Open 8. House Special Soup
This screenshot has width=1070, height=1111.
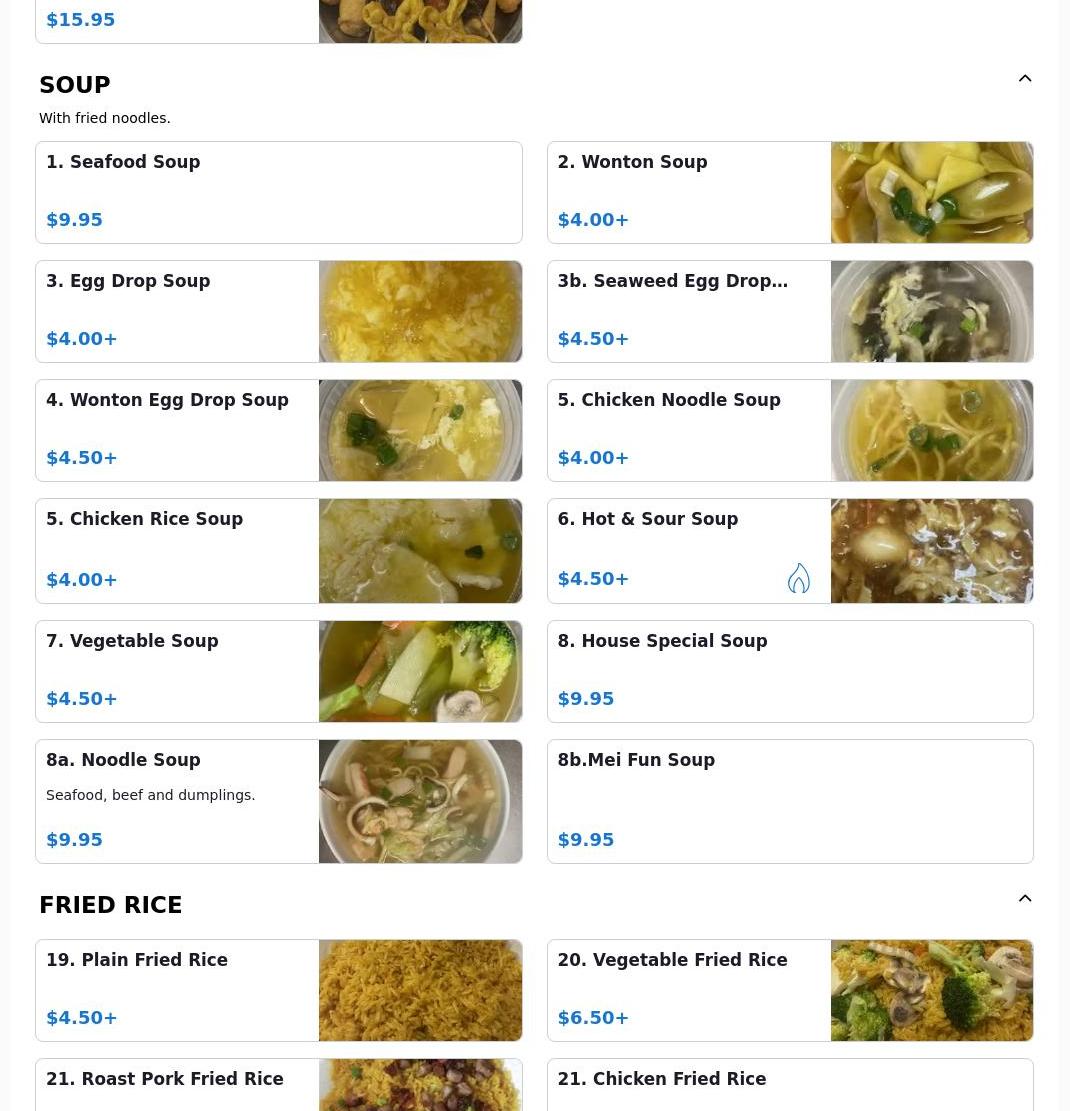pos(789,671)
